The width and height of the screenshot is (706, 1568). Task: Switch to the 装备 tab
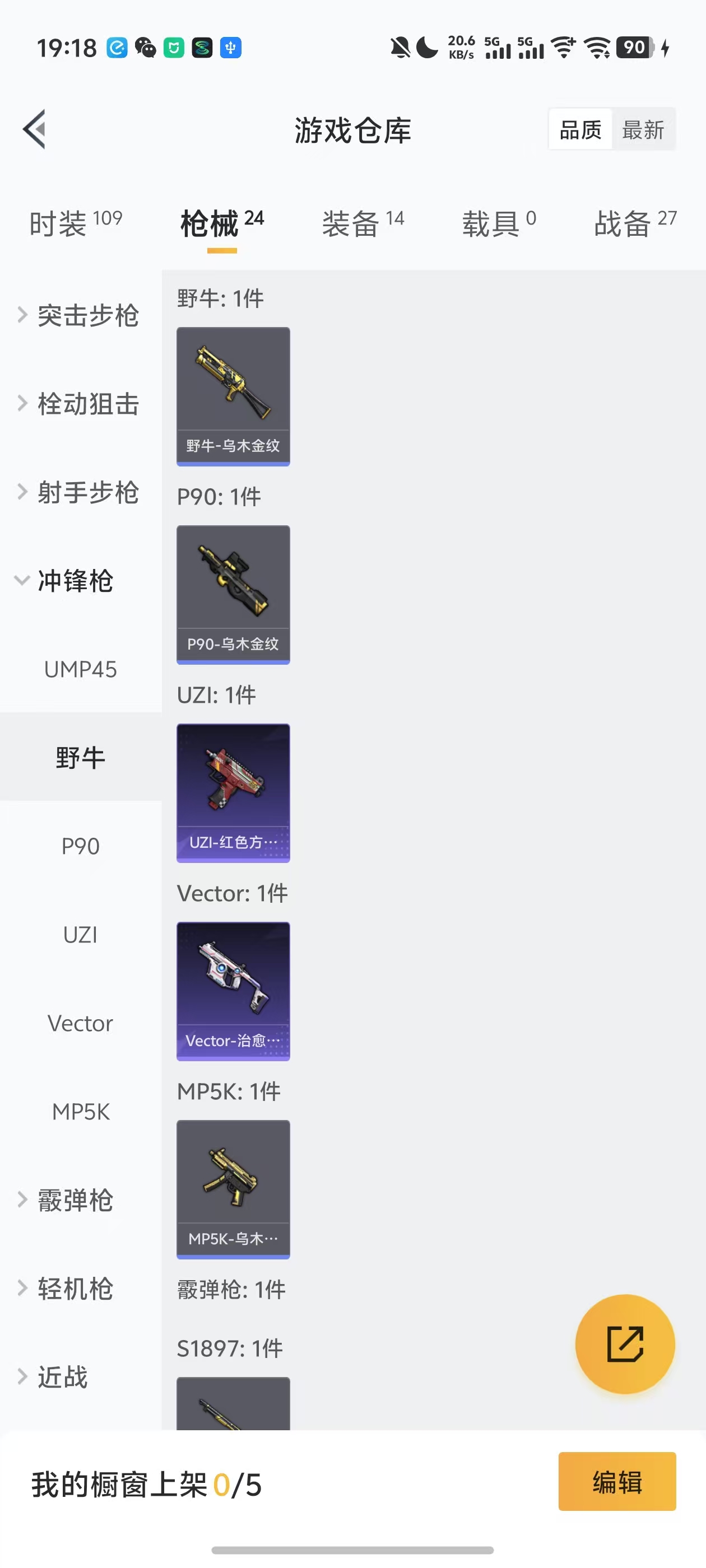(363, 223)
